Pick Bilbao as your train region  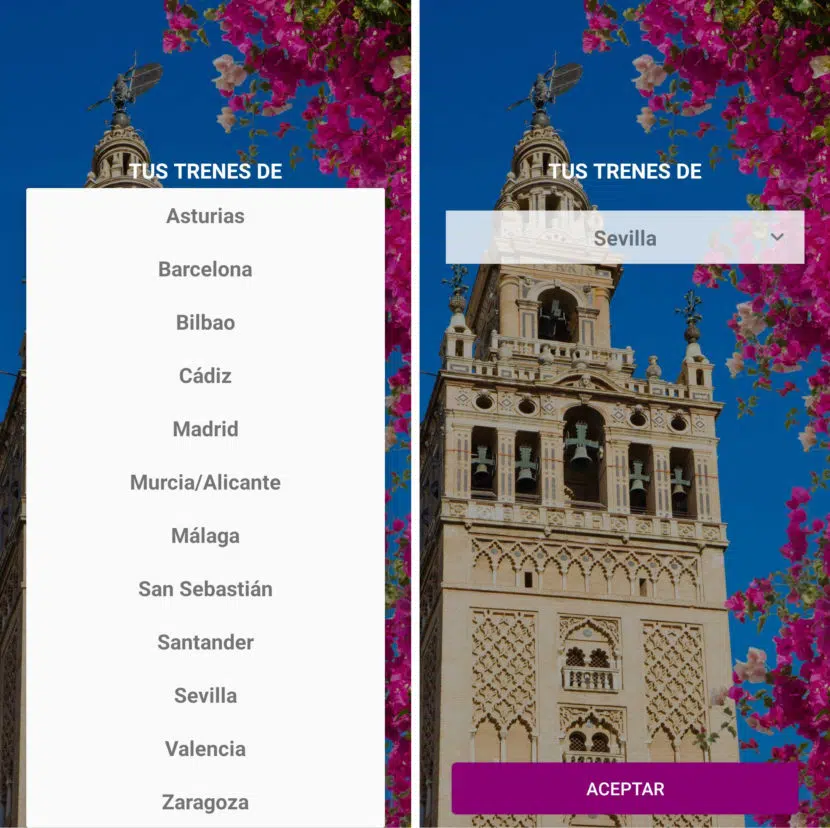coord(205,322)
